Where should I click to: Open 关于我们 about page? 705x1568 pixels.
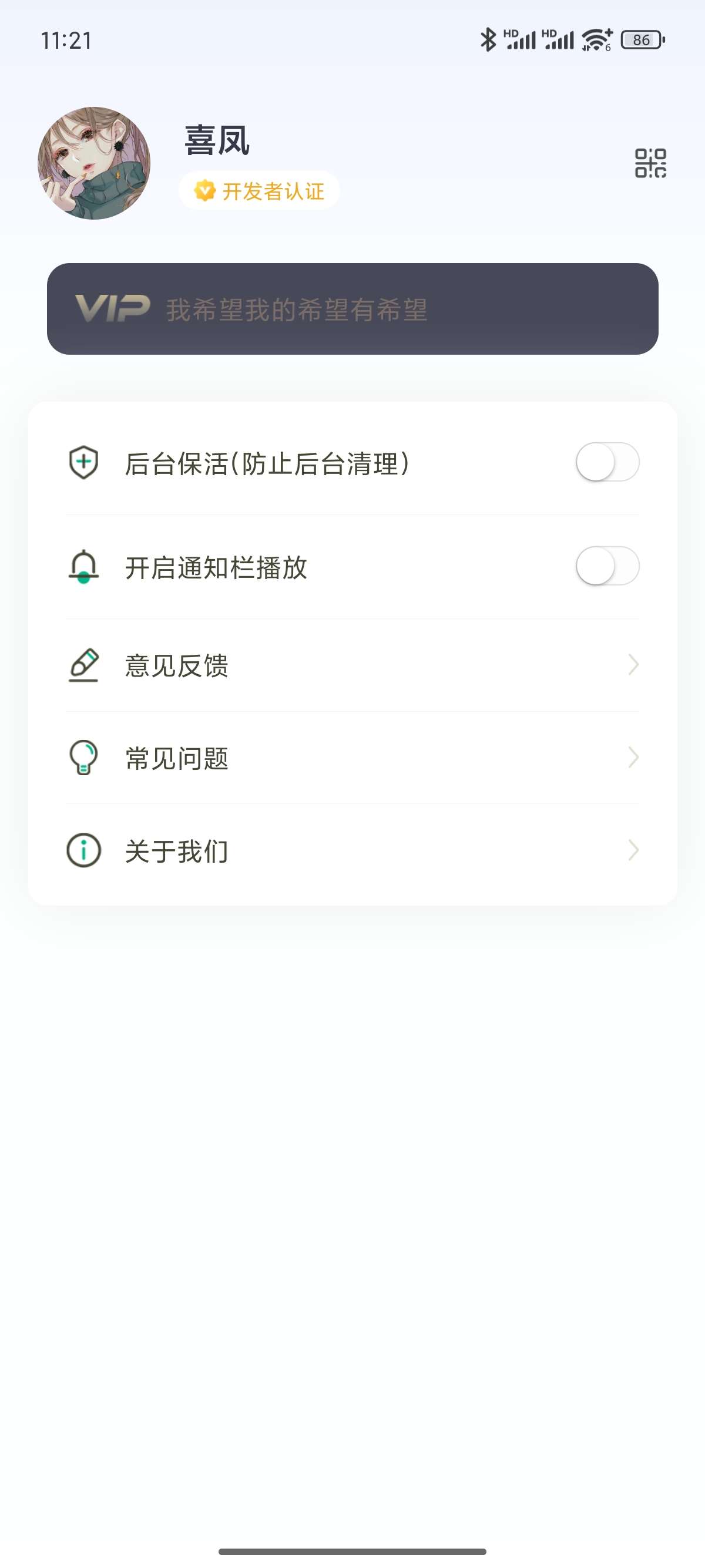click(x=352, y=850)
